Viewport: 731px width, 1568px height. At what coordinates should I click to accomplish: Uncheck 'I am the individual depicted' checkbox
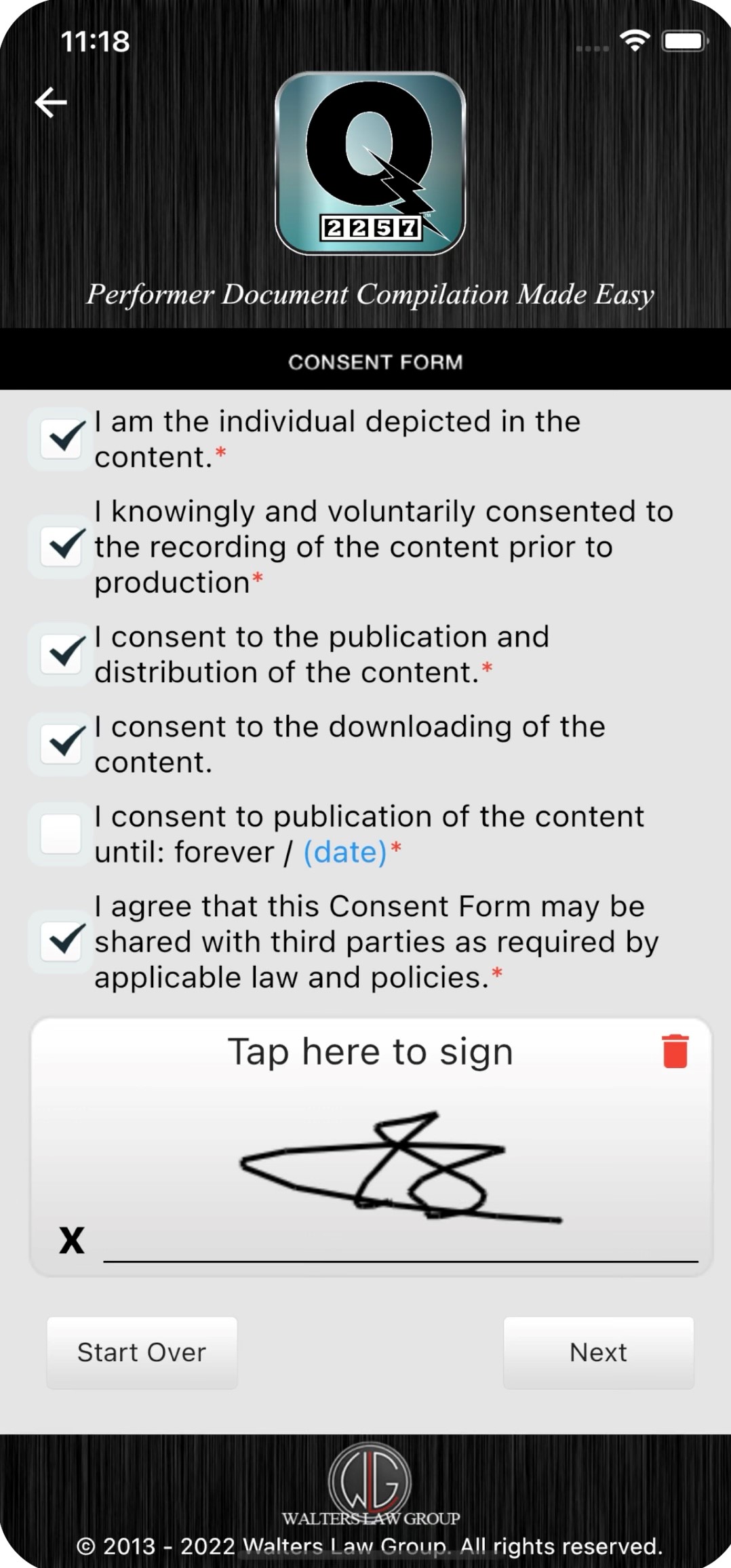coord(61,439)
